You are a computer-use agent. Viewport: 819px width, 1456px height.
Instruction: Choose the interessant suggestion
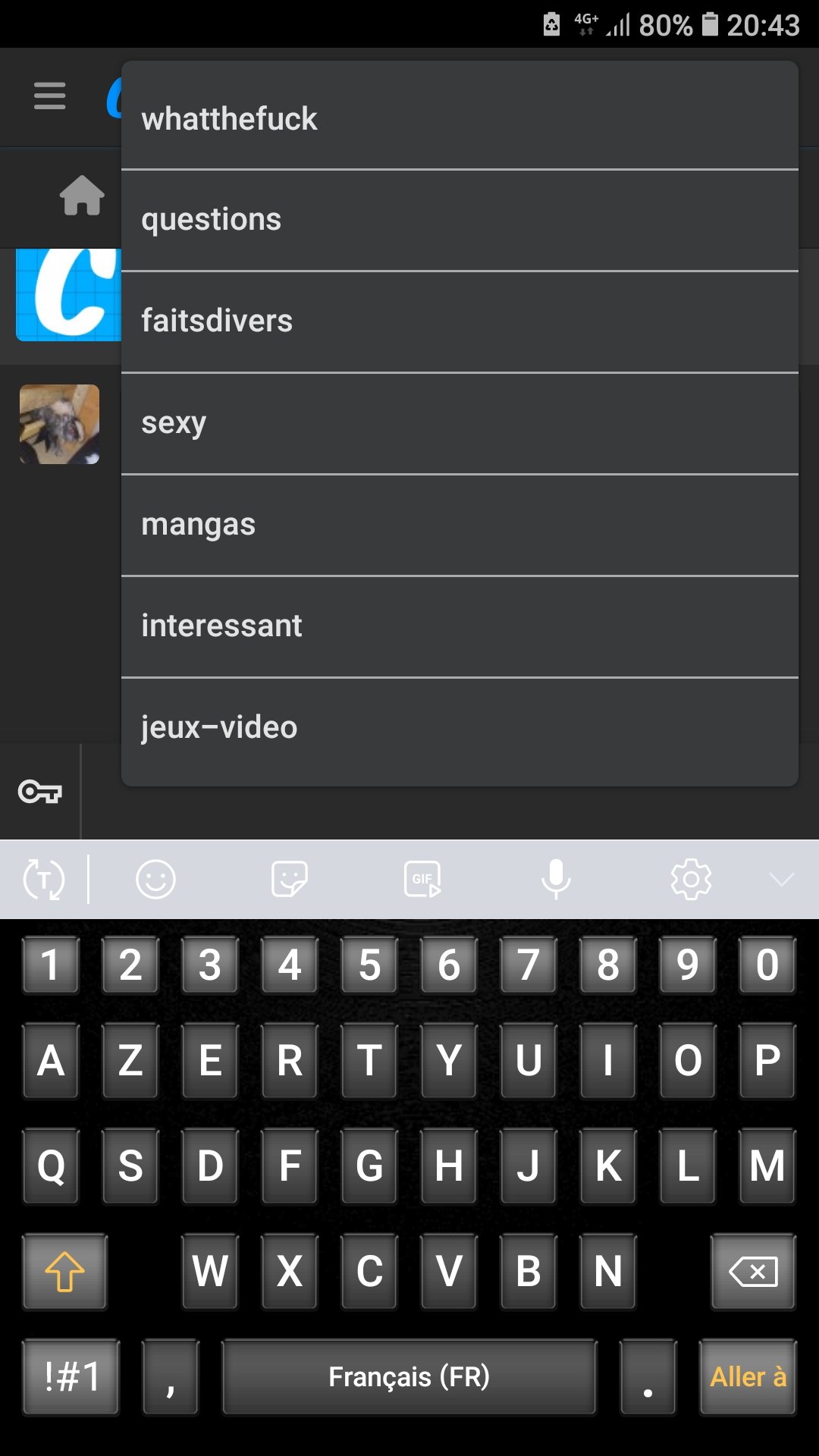tap(459, 626)
